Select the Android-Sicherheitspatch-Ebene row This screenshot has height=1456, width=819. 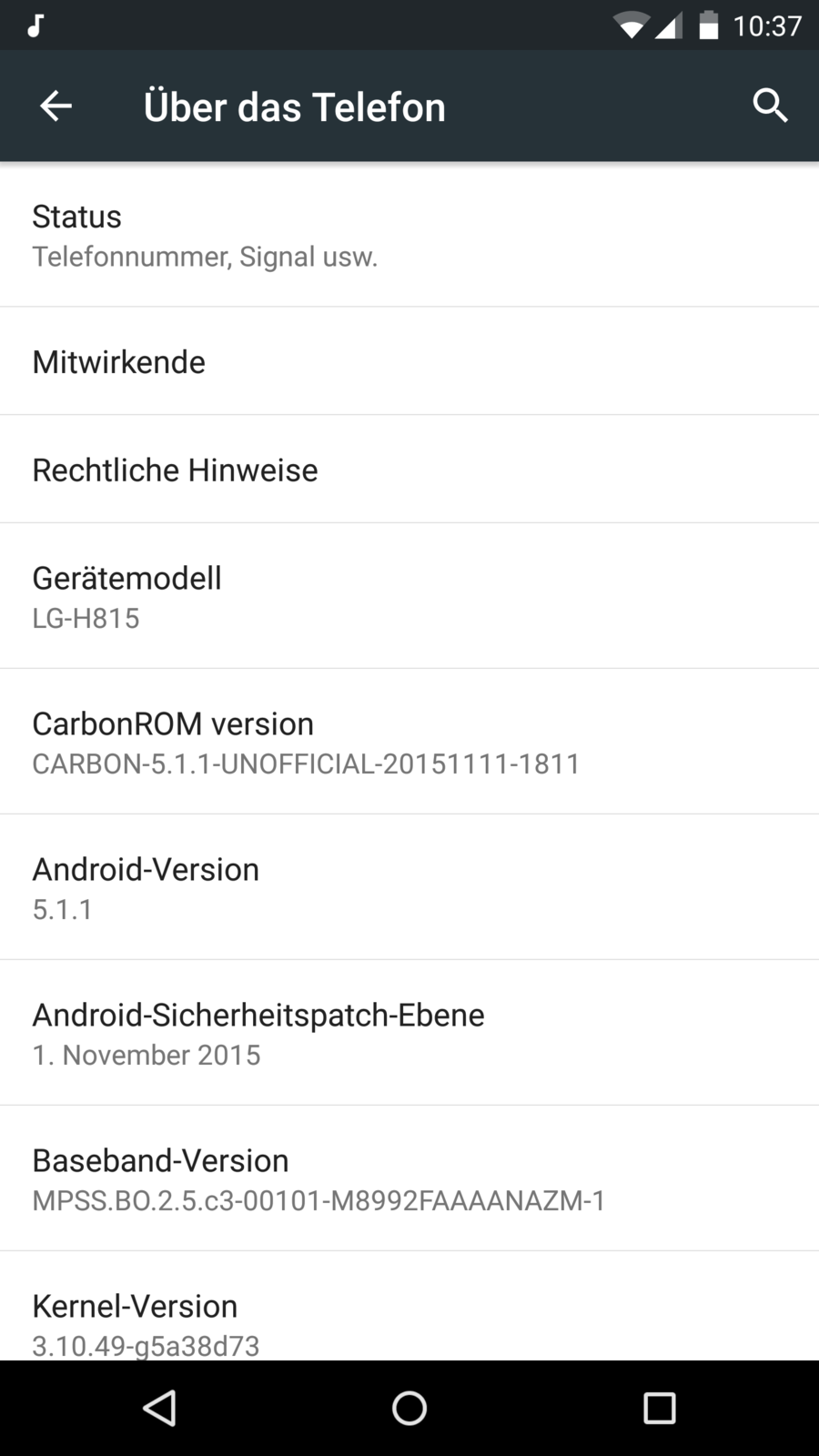pyautogui.click(x=409, y=1033)
